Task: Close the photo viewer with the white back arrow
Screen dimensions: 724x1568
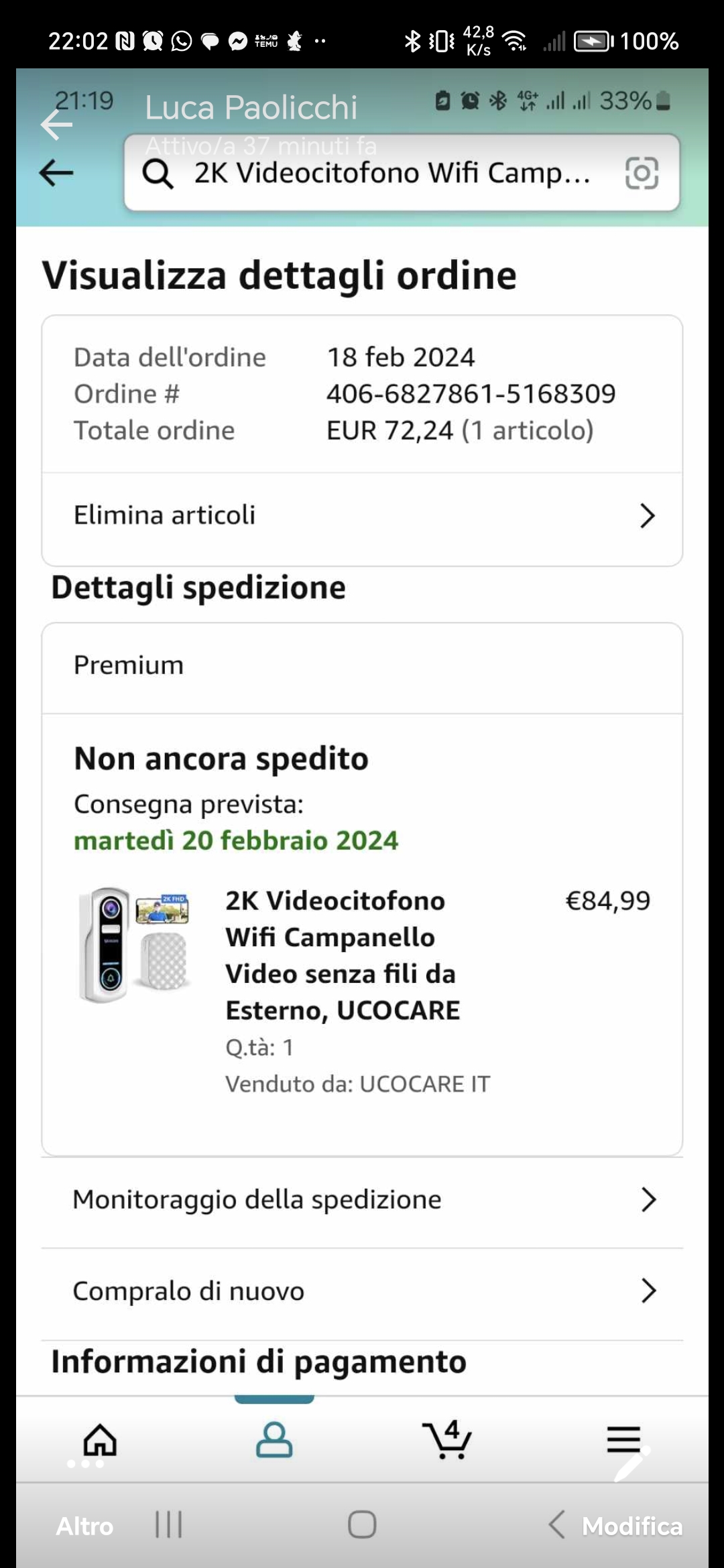Action: click(x=56, y=125)
